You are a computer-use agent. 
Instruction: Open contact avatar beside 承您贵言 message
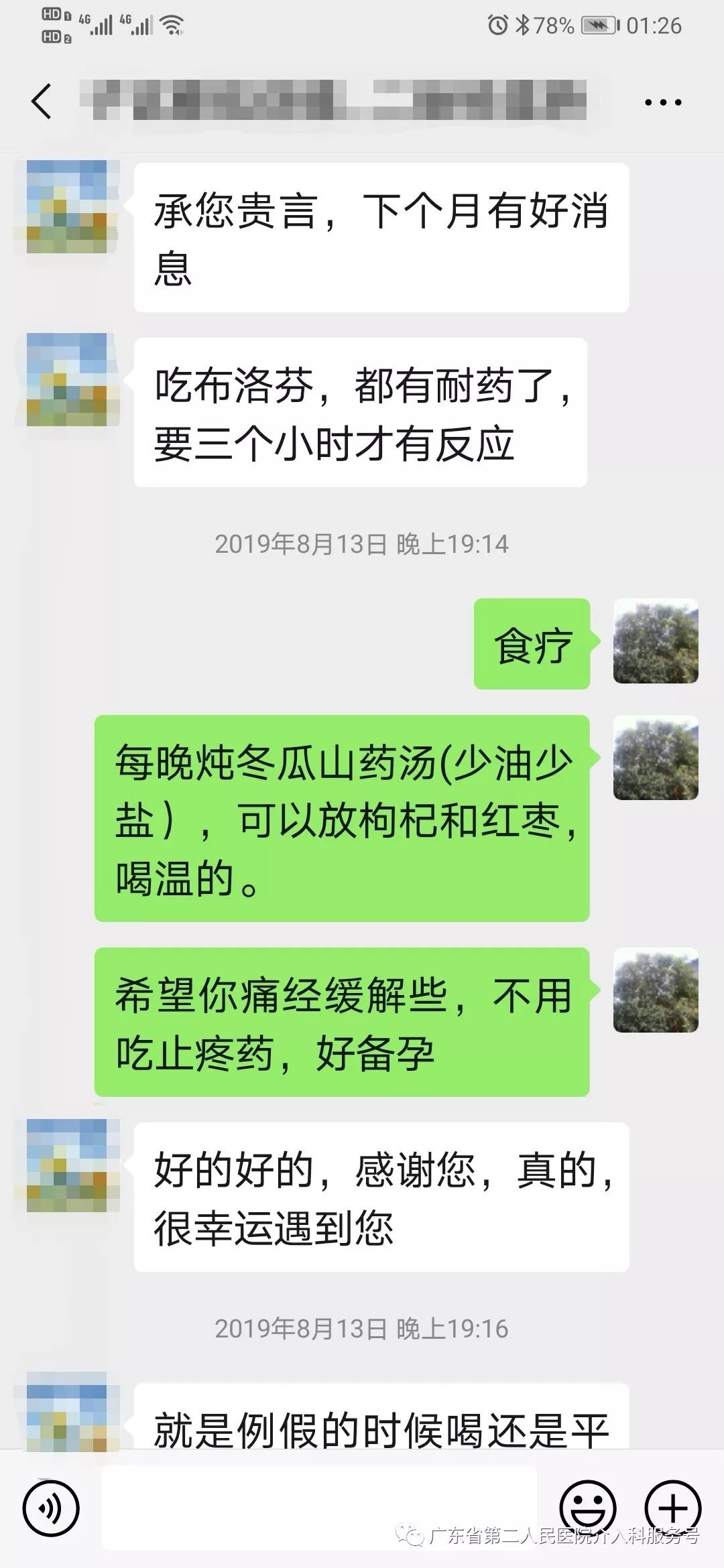67,206
